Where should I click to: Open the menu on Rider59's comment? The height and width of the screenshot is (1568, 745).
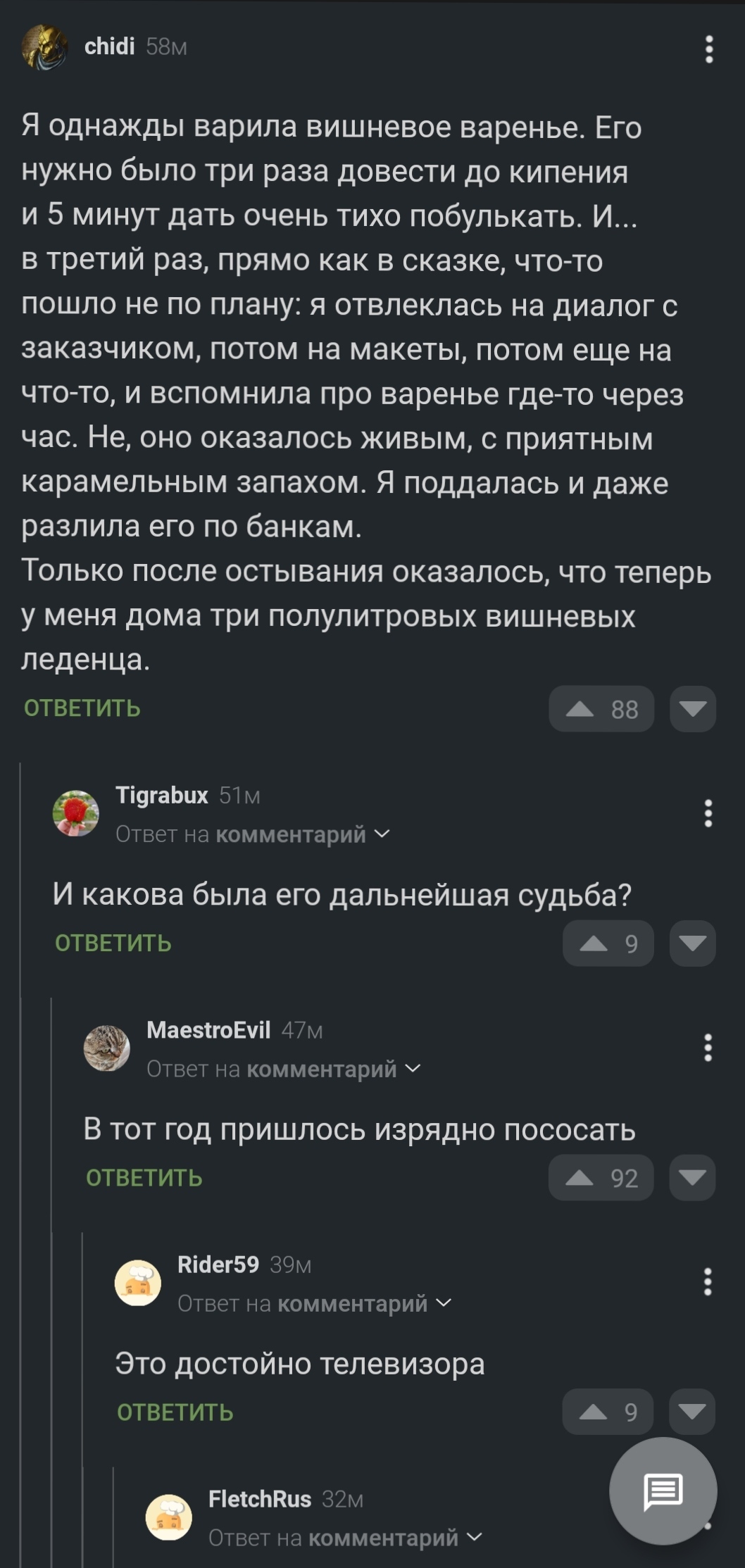tap(708, 1282)
